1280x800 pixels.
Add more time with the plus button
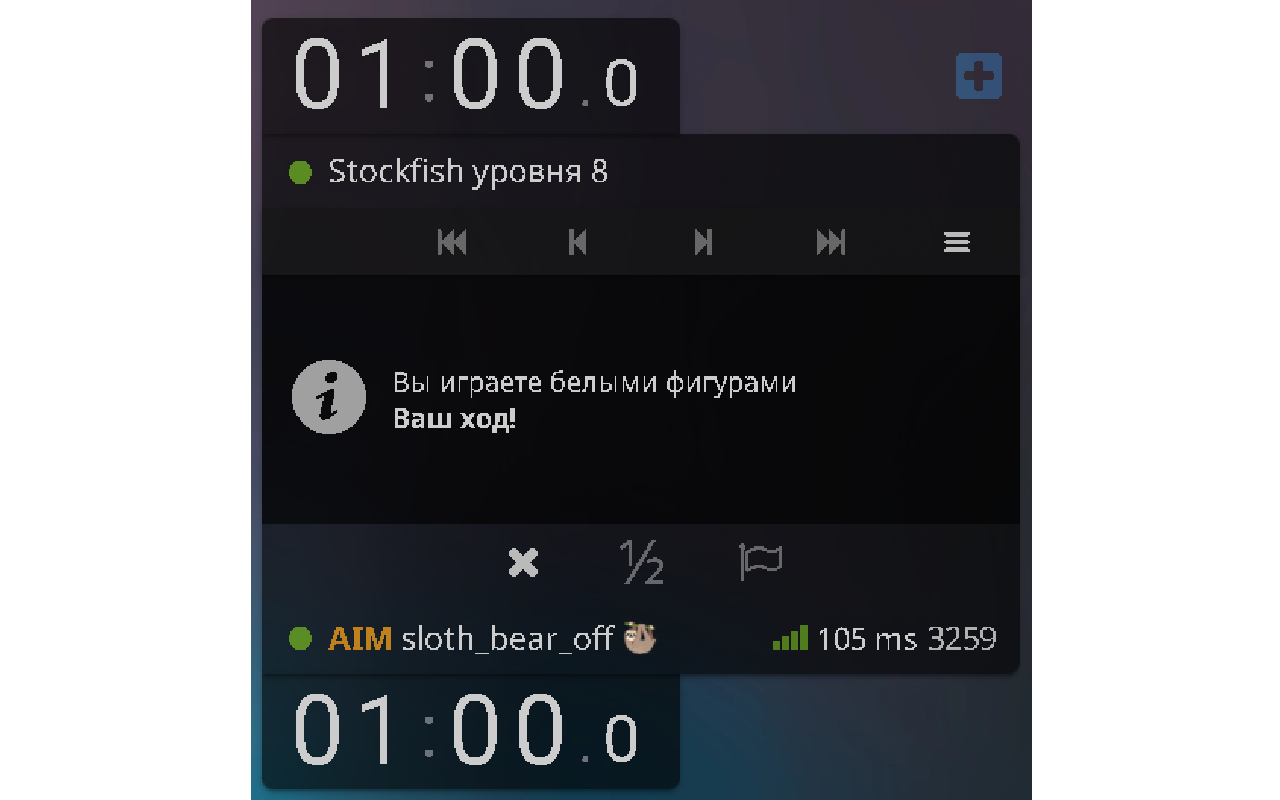tap(978, 77)
